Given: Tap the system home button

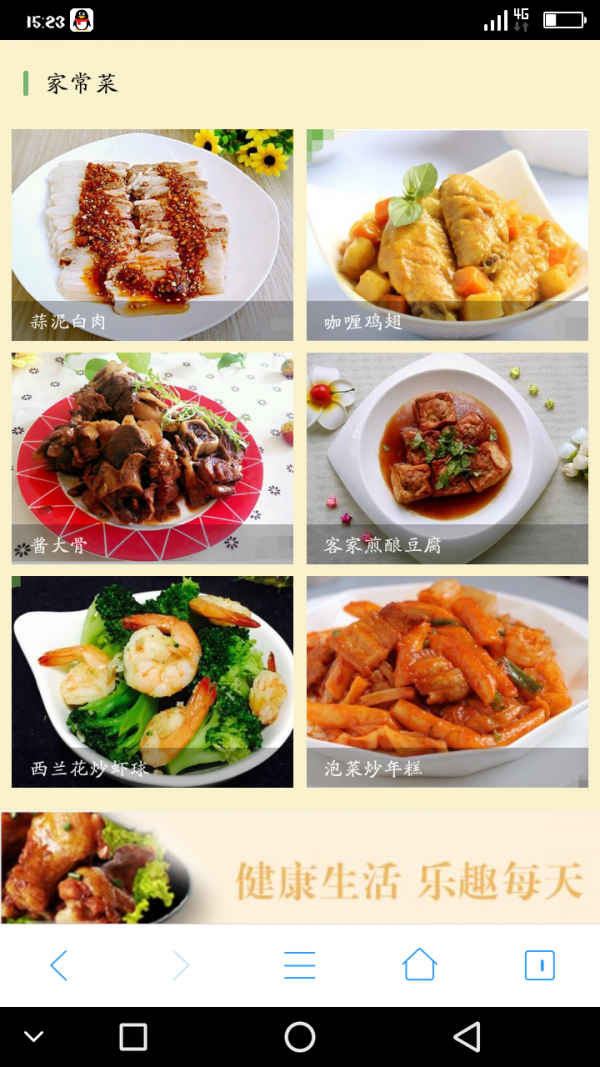Looking at the screenshot, I should point(300,1037).
